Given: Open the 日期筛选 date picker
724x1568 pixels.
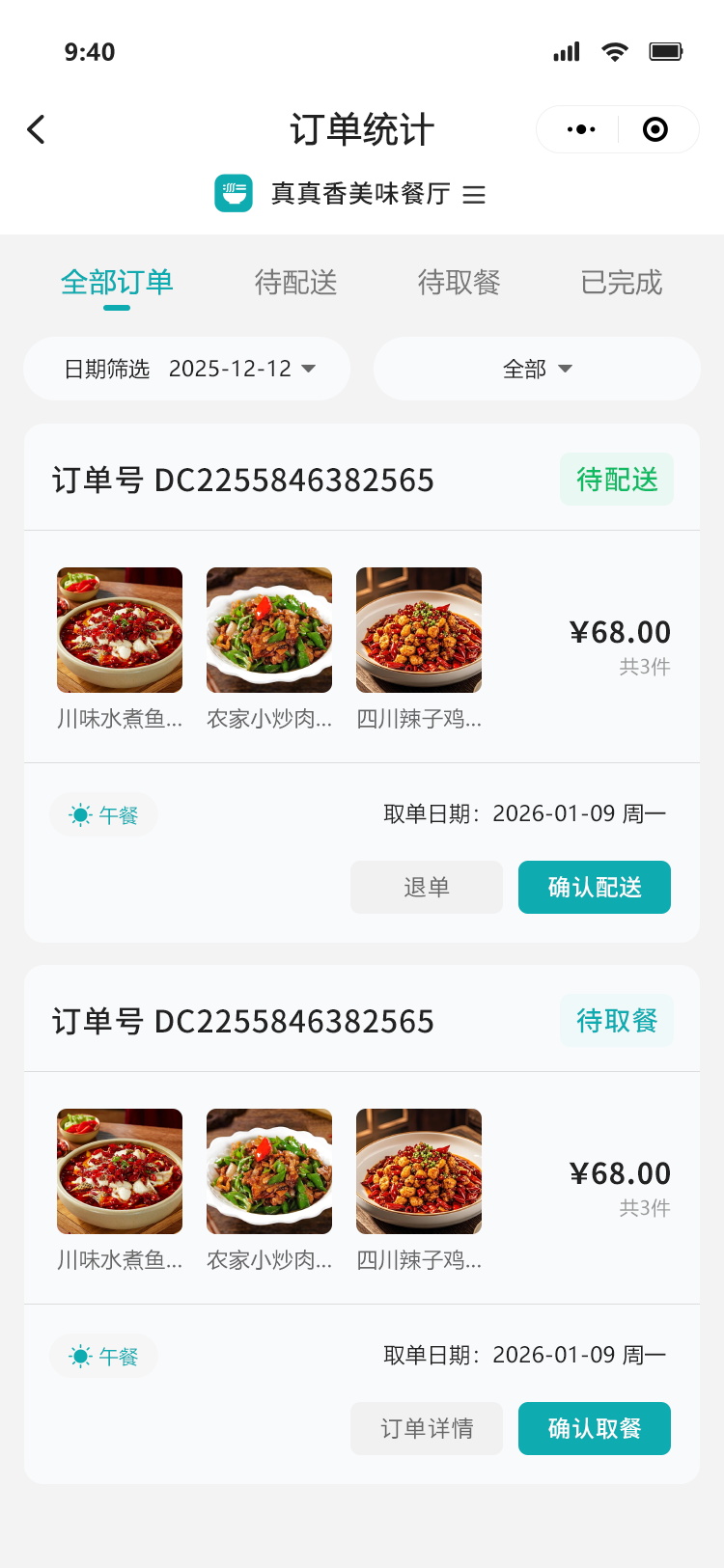Looking at the screenshot, I should [187, 369].
